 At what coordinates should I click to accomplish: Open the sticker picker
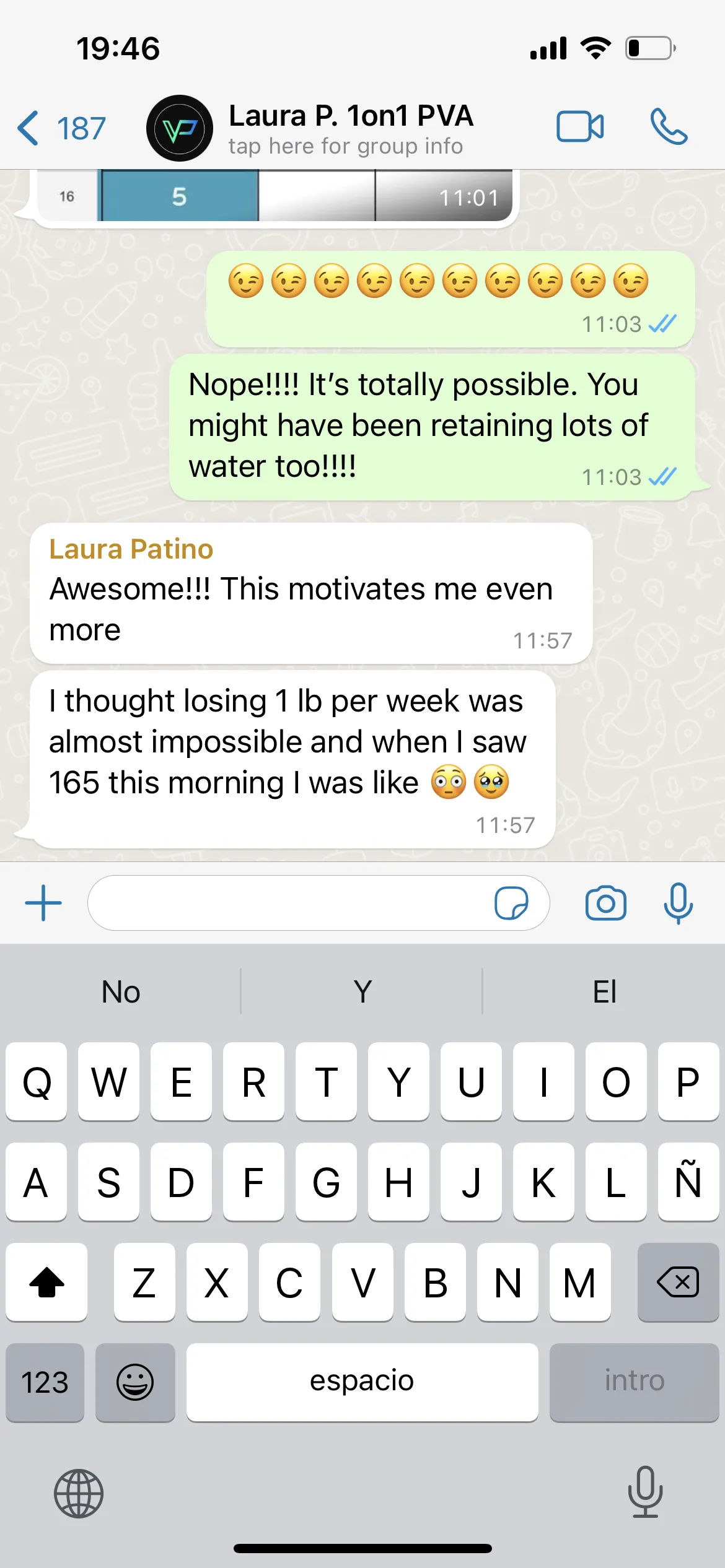511,903
